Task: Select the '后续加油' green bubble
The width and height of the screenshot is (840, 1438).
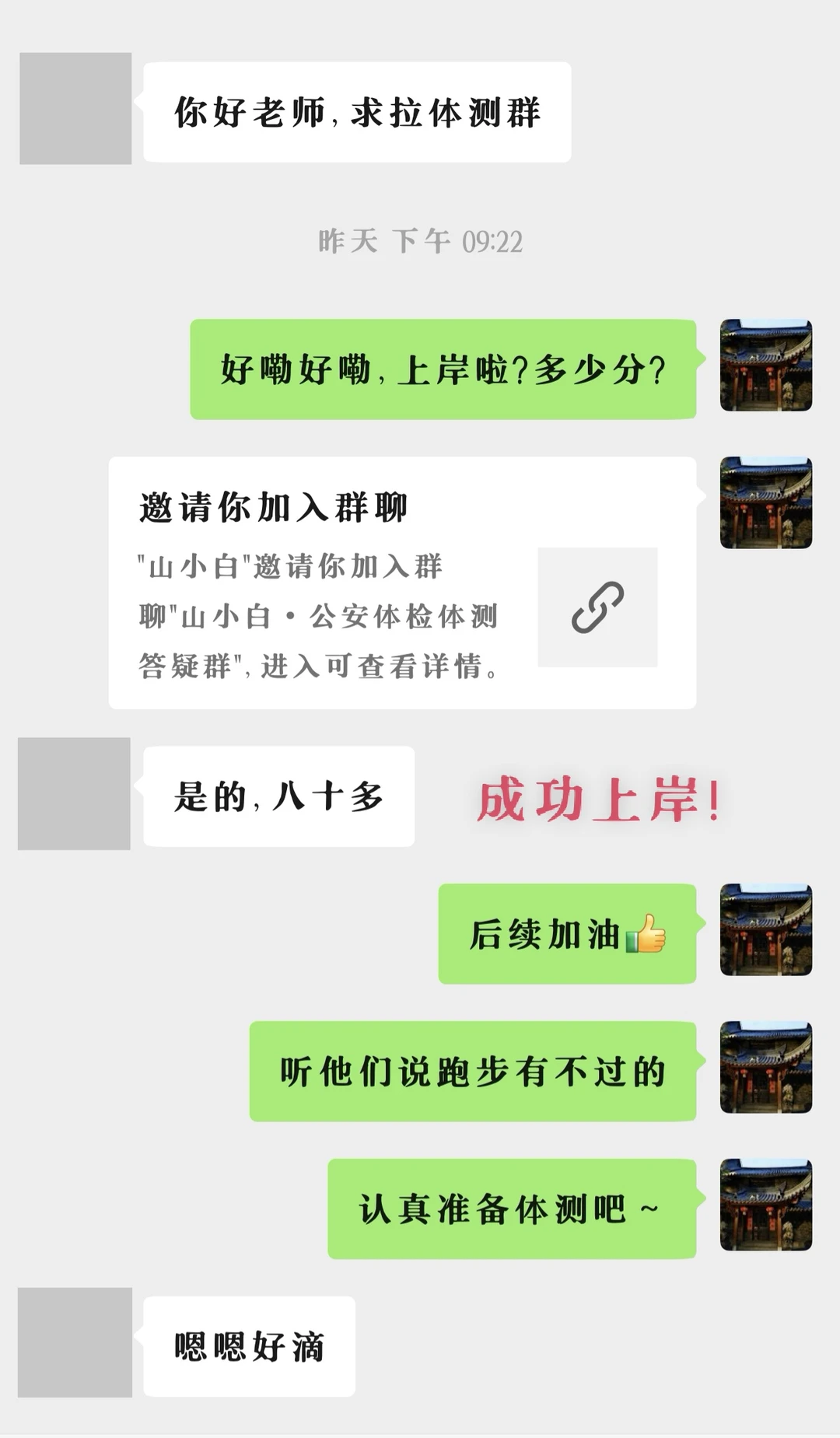Action: [x=568, y=933]
